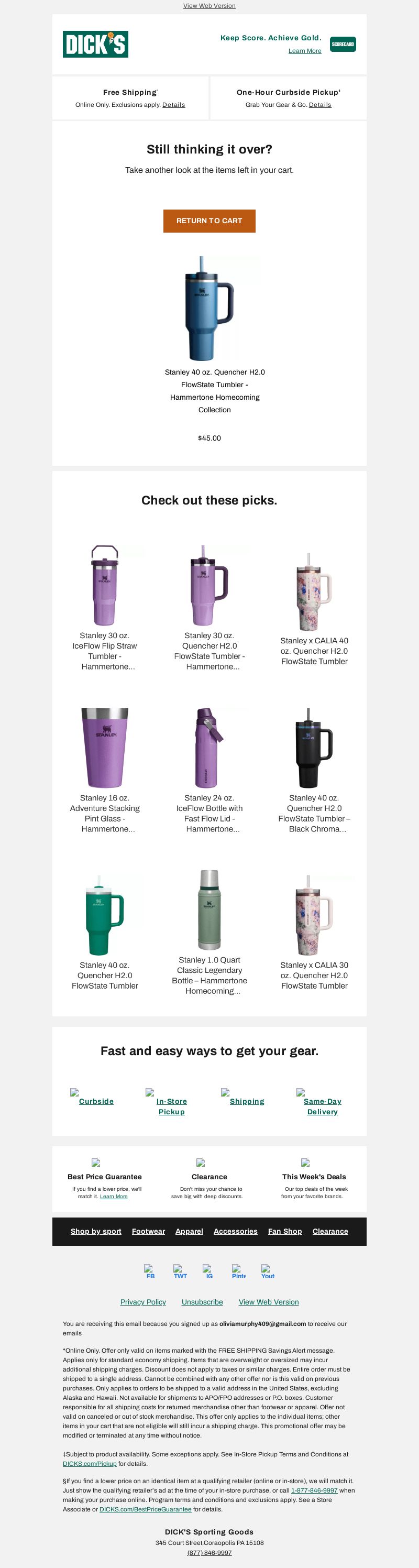View Stanley 1.0 Quart Classic Legendary Bottle
The width and height of the screenshot is (419, 1568).
coord(209,909)
